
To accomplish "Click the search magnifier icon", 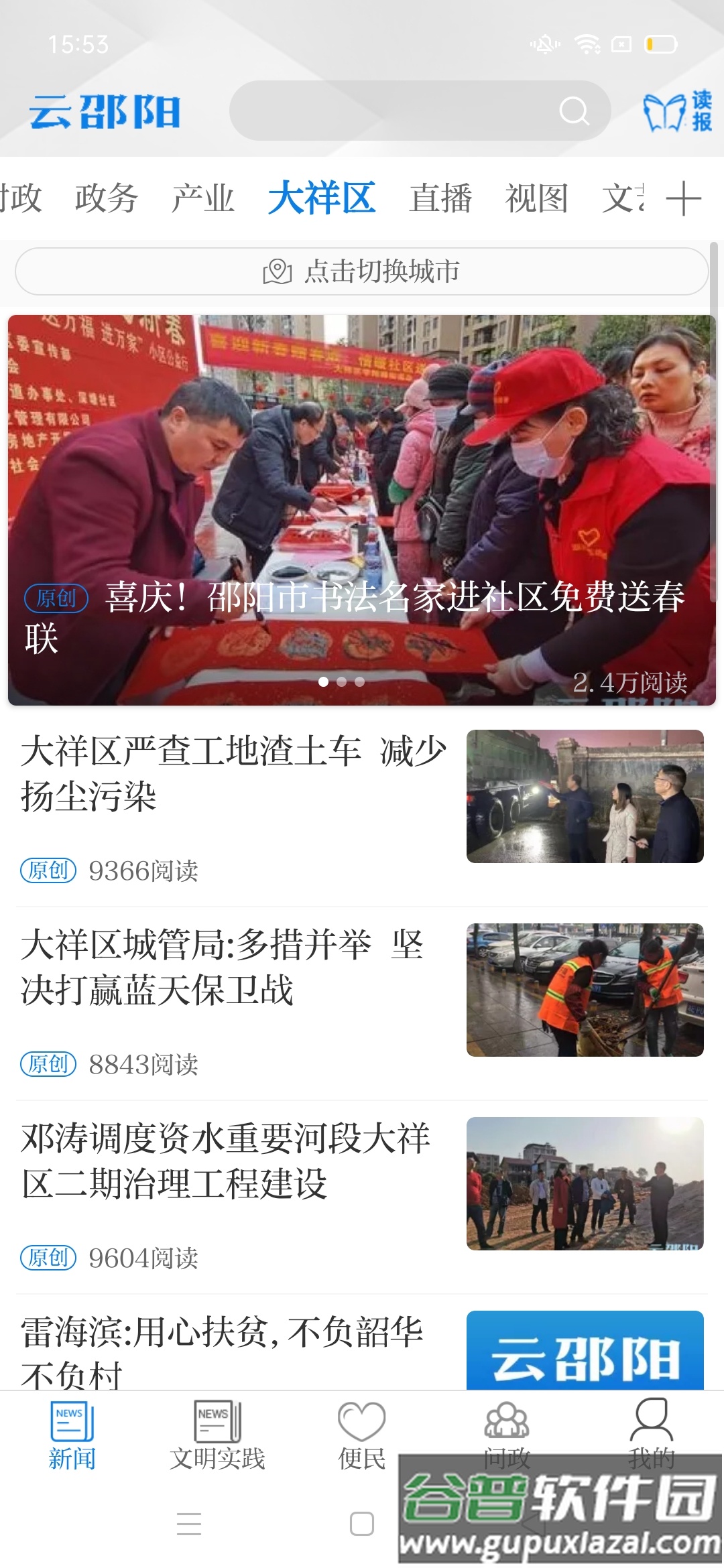I will click(573, 111).
